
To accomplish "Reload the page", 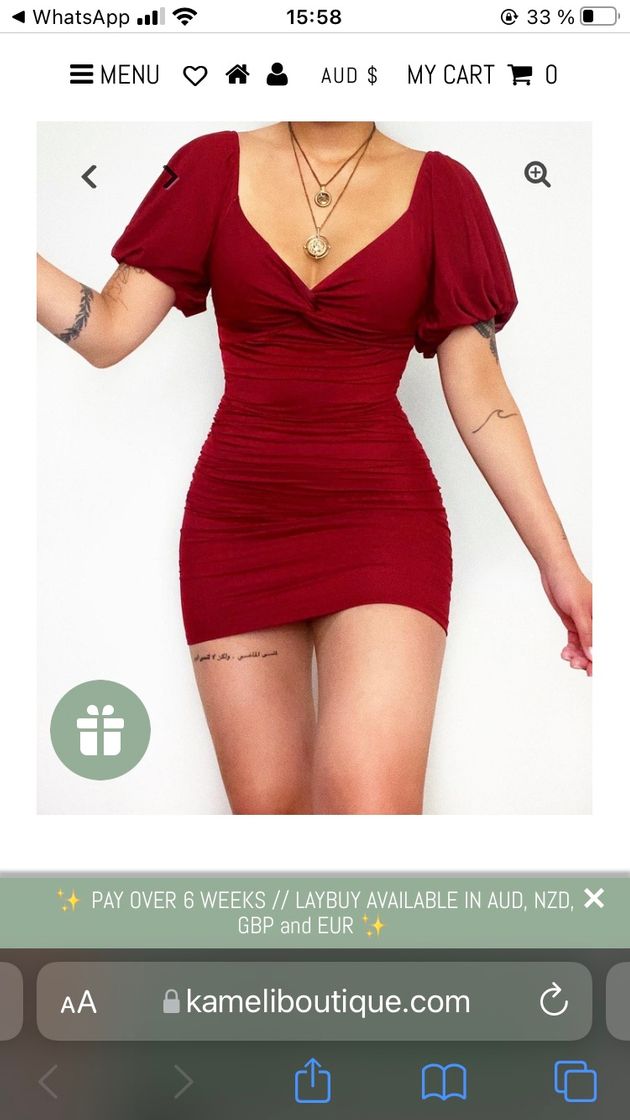I will [553, 1001].
